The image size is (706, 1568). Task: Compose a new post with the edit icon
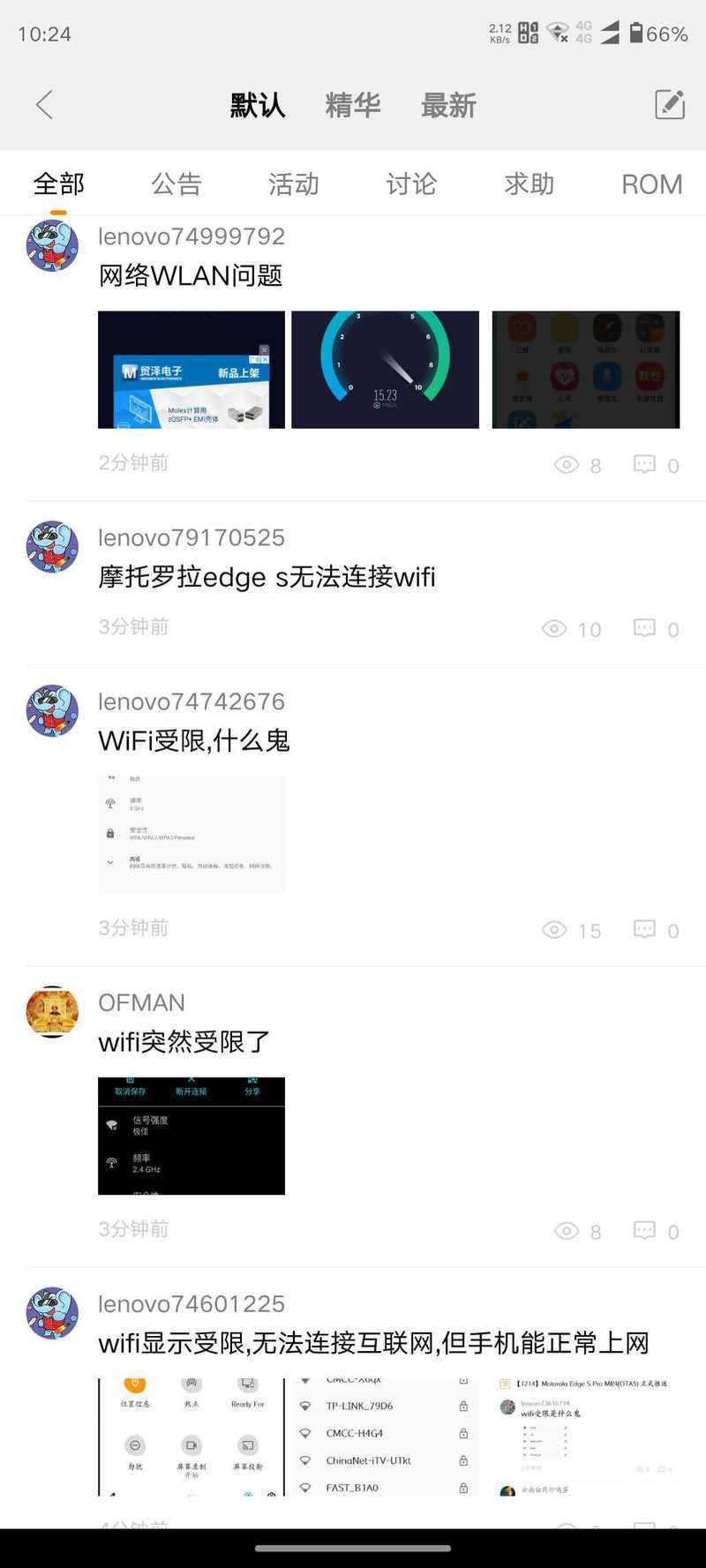click(x=670, y=105)
